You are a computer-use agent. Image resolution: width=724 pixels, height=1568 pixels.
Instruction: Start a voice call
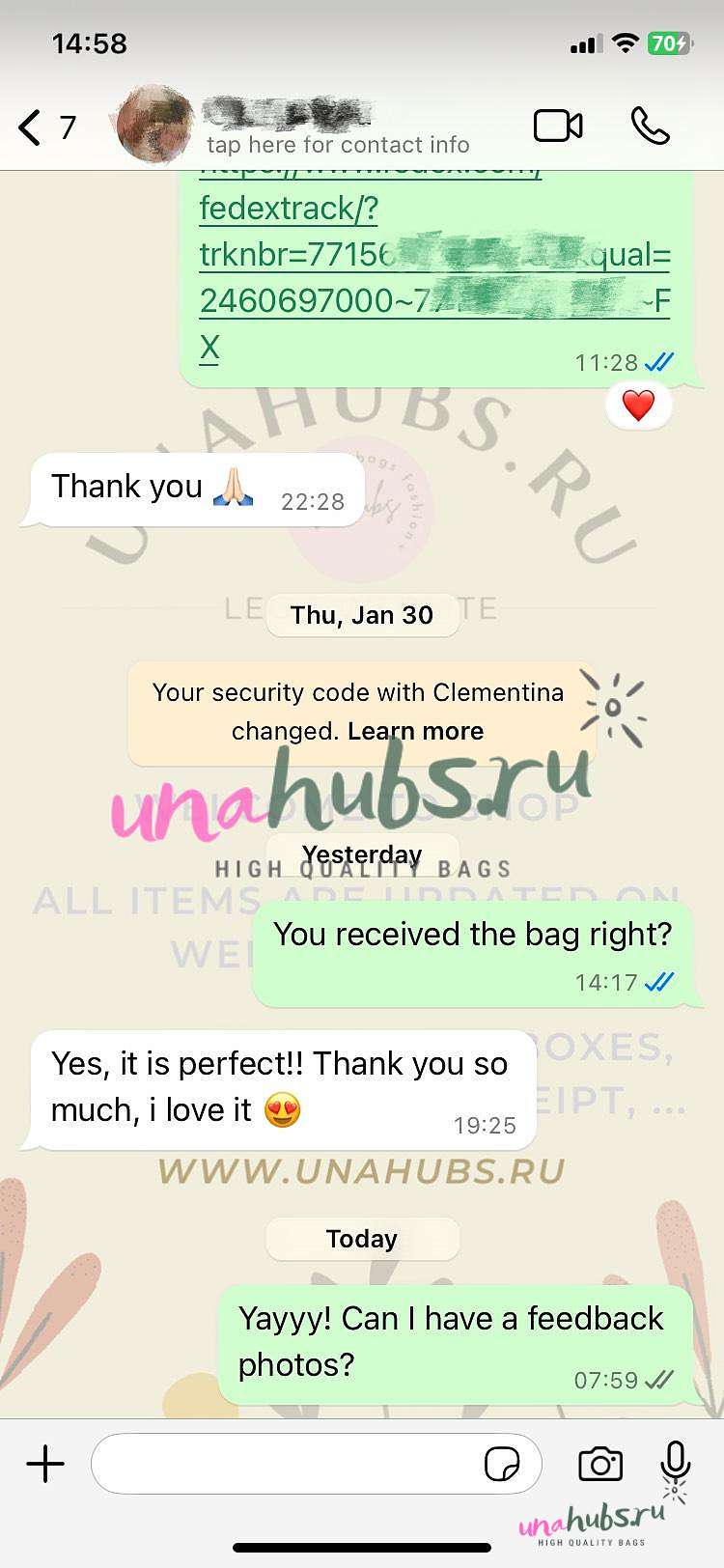(650, 126)
